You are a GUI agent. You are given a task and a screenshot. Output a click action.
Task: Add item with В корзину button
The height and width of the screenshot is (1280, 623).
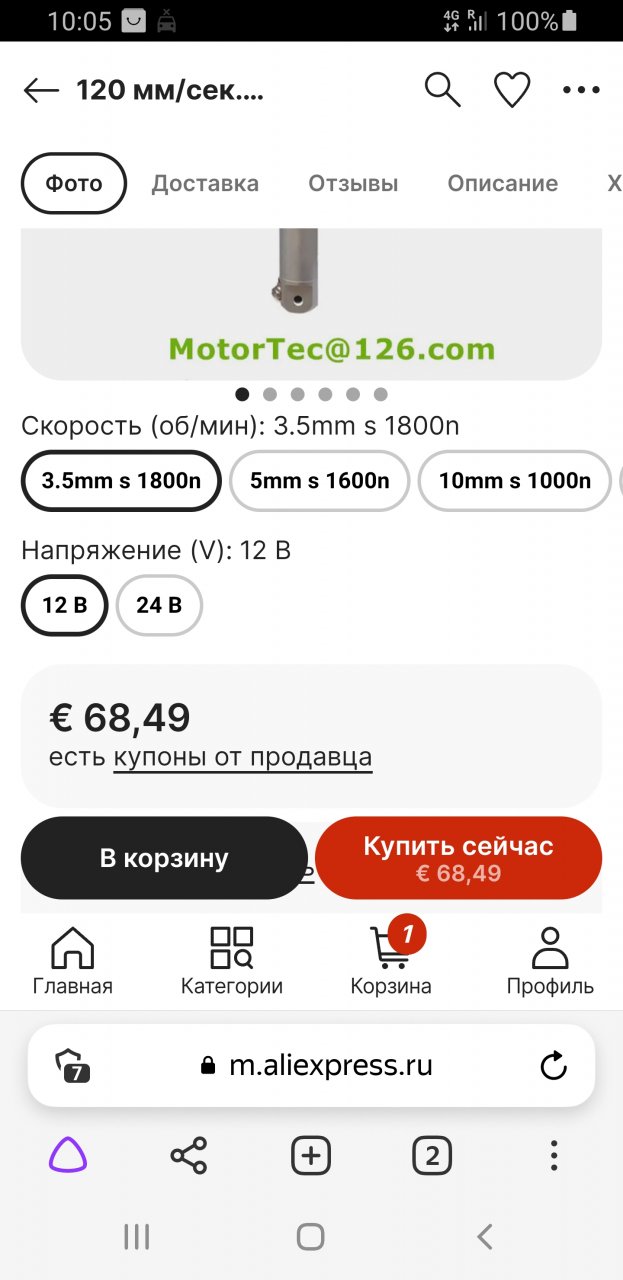point(164,858)
